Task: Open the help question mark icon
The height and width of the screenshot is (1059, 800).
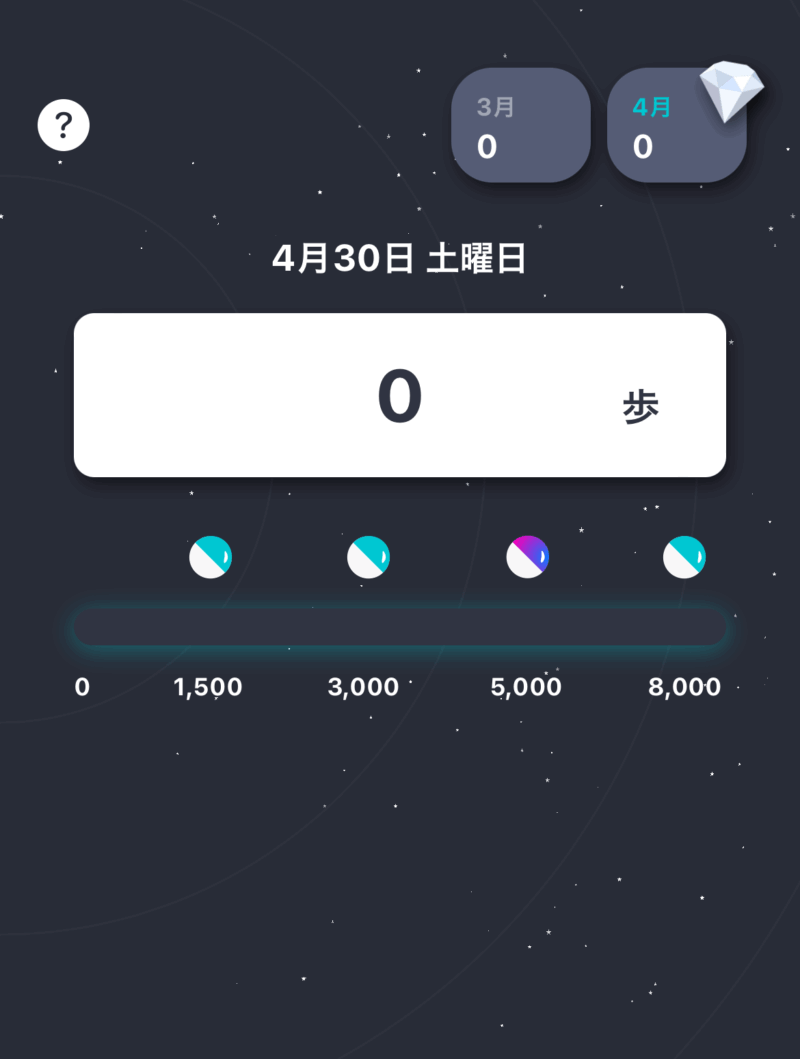Action: click(64, 125)
